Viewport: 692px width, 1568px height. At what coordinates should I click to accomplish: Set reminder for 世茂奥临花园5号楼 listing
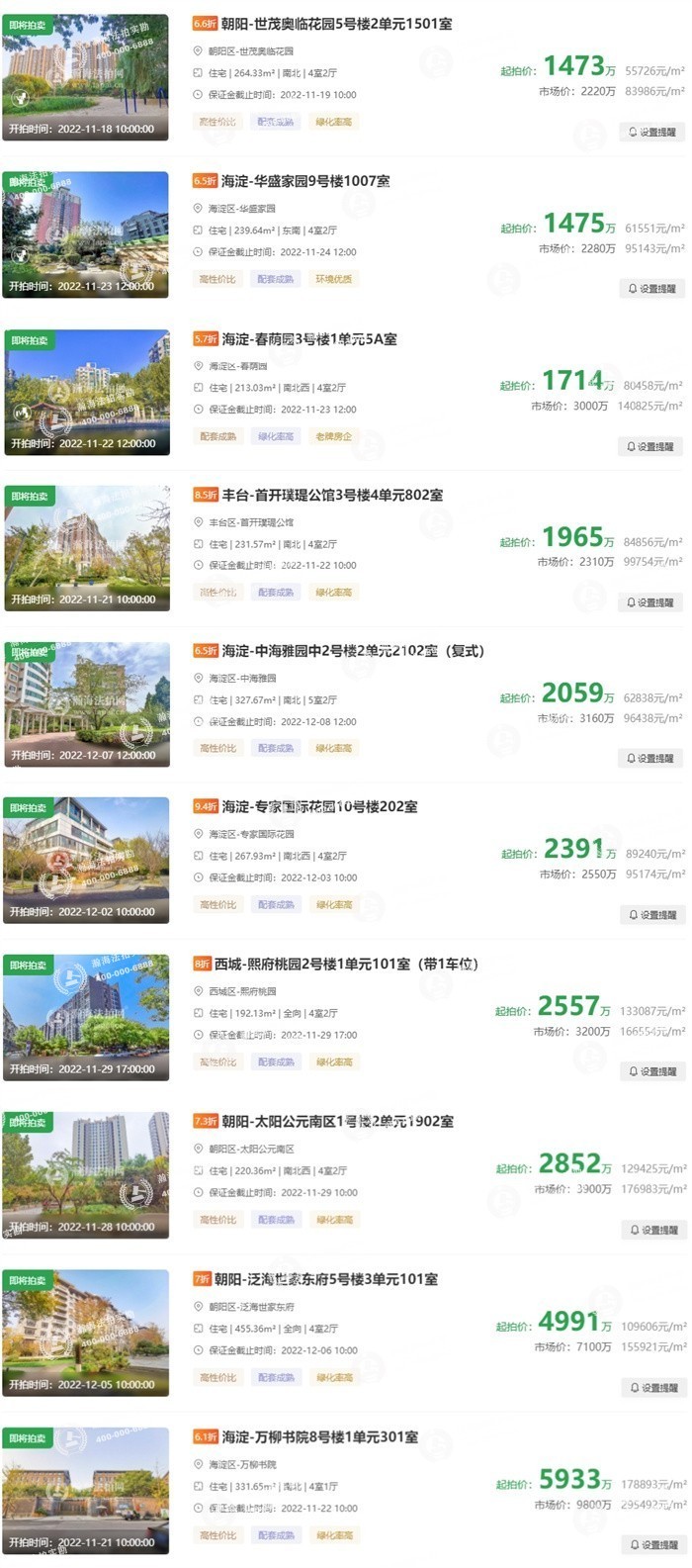point(652,132)
